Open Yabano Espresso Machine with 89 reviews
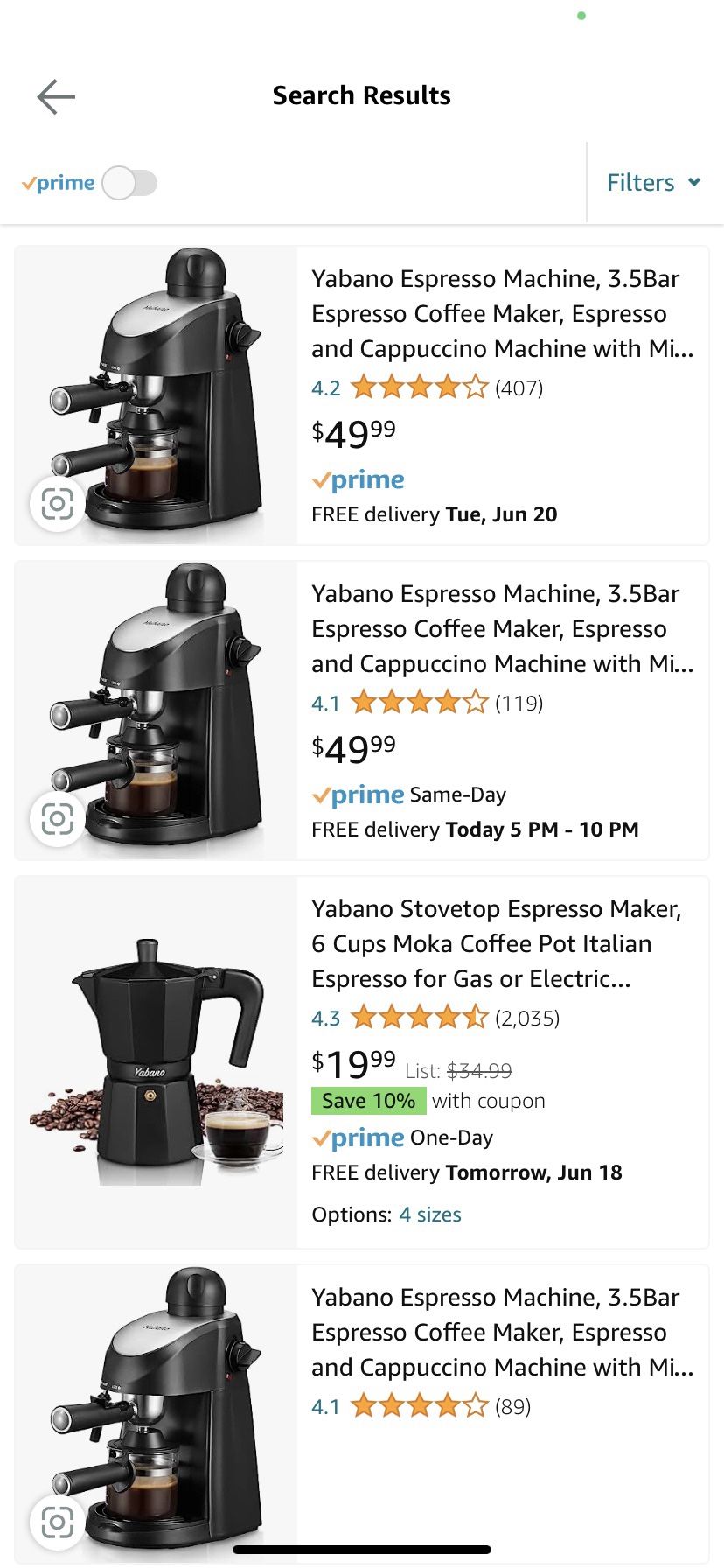The width and height of the screenshot is (724, 1568). click(503, 1332)
